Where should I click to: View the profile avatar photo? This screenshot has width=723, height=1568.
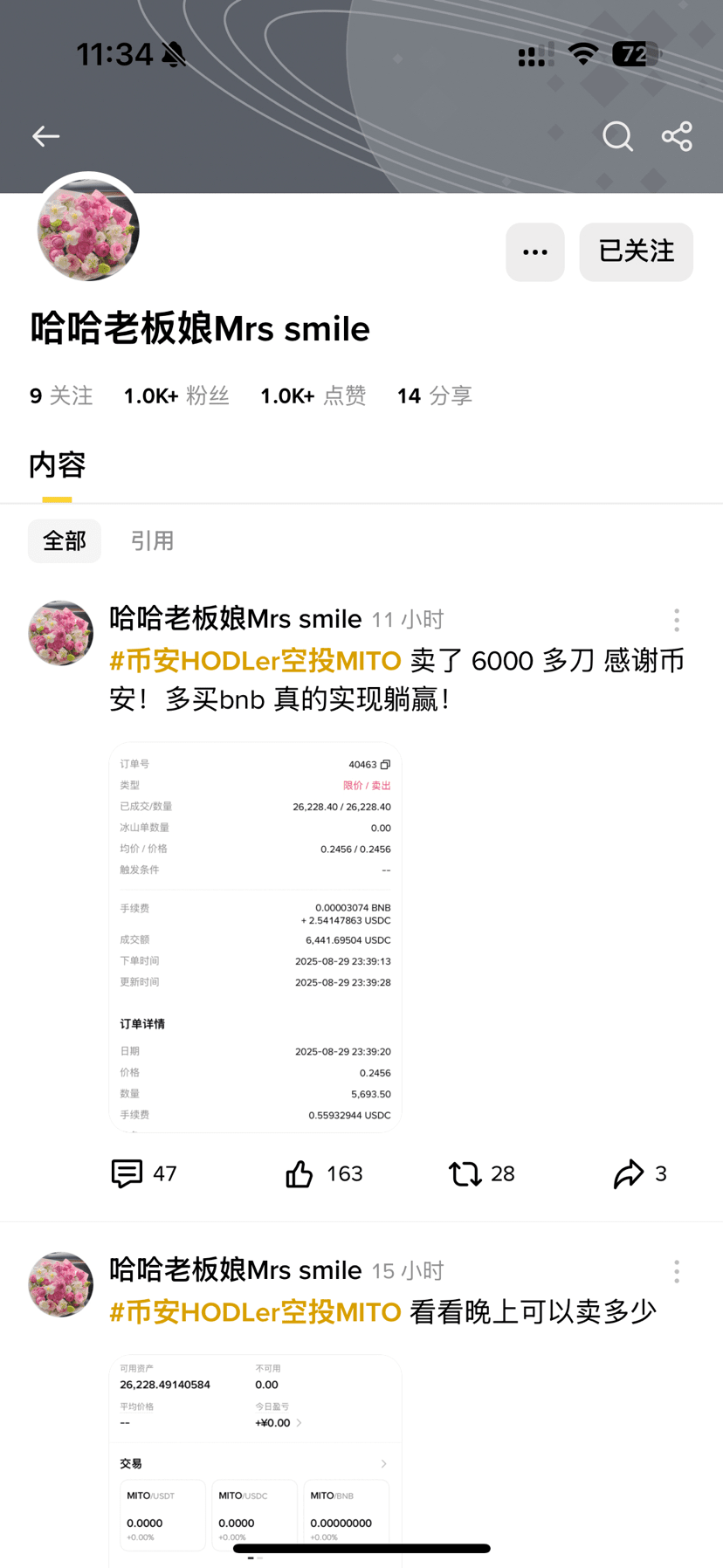pyautogui.click(x=88, y=230)
